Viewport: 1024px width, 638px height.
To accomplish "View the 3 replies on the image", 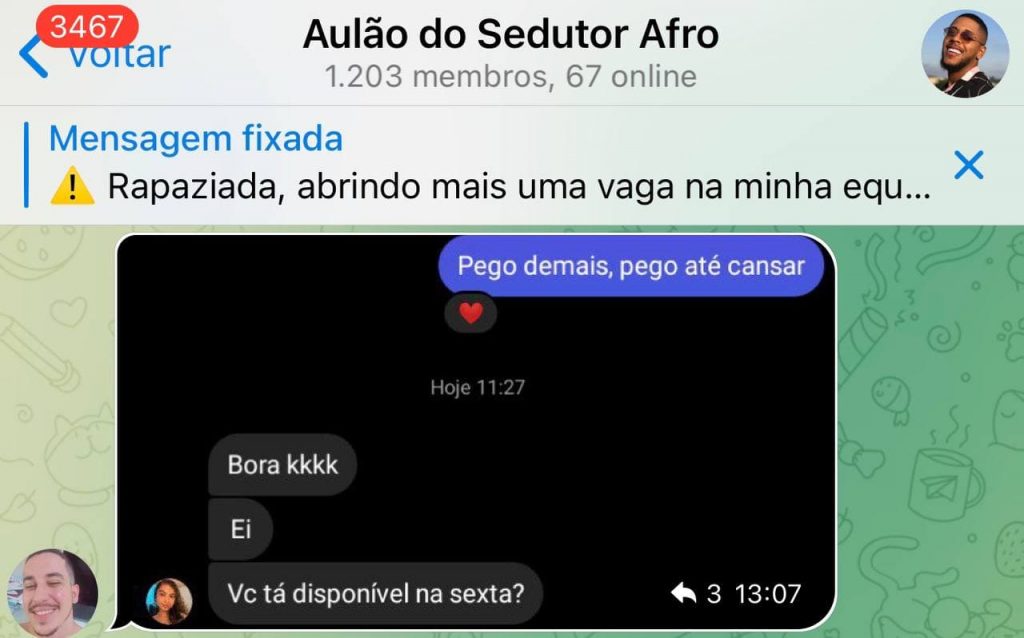I will tap(695, 594).
